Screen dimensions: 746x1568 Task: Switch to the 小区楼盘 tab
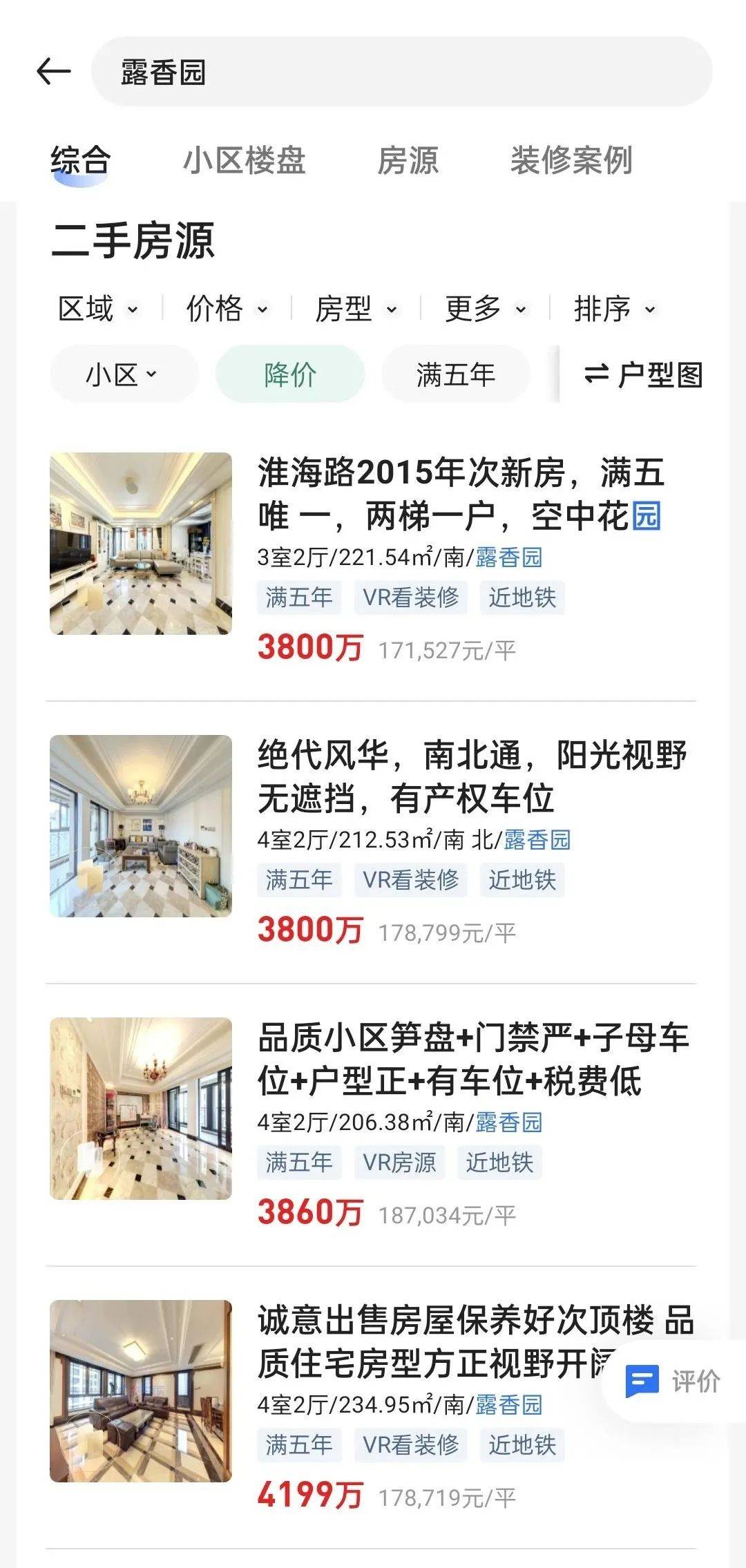(x=244, y=161)
